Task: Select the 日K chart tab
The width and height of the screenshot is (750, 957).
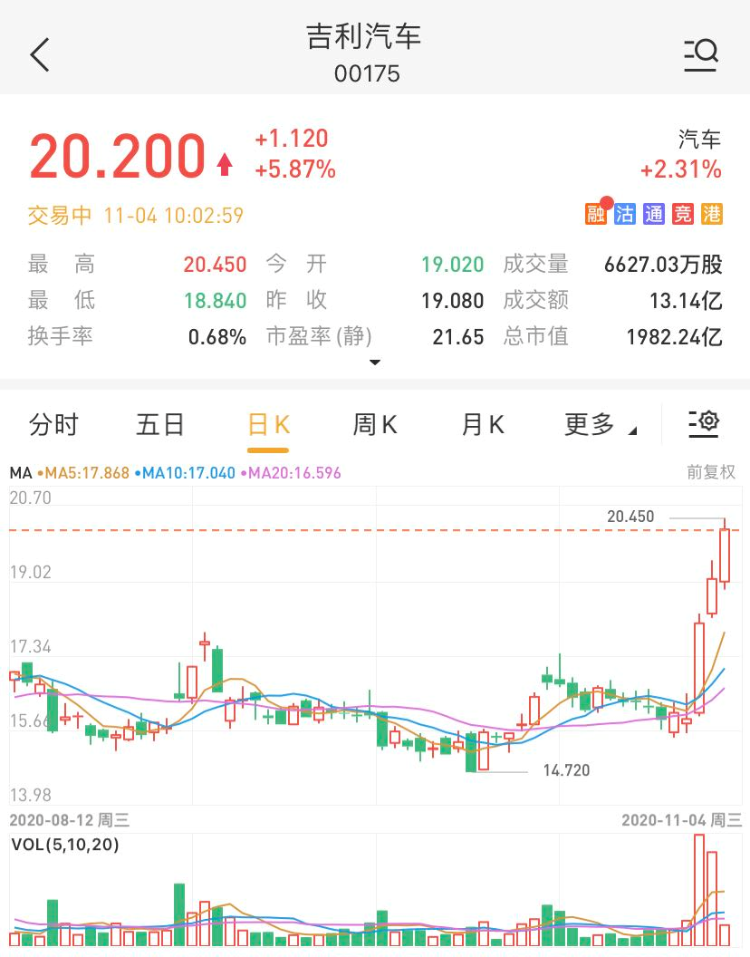Action: (268, 425)
